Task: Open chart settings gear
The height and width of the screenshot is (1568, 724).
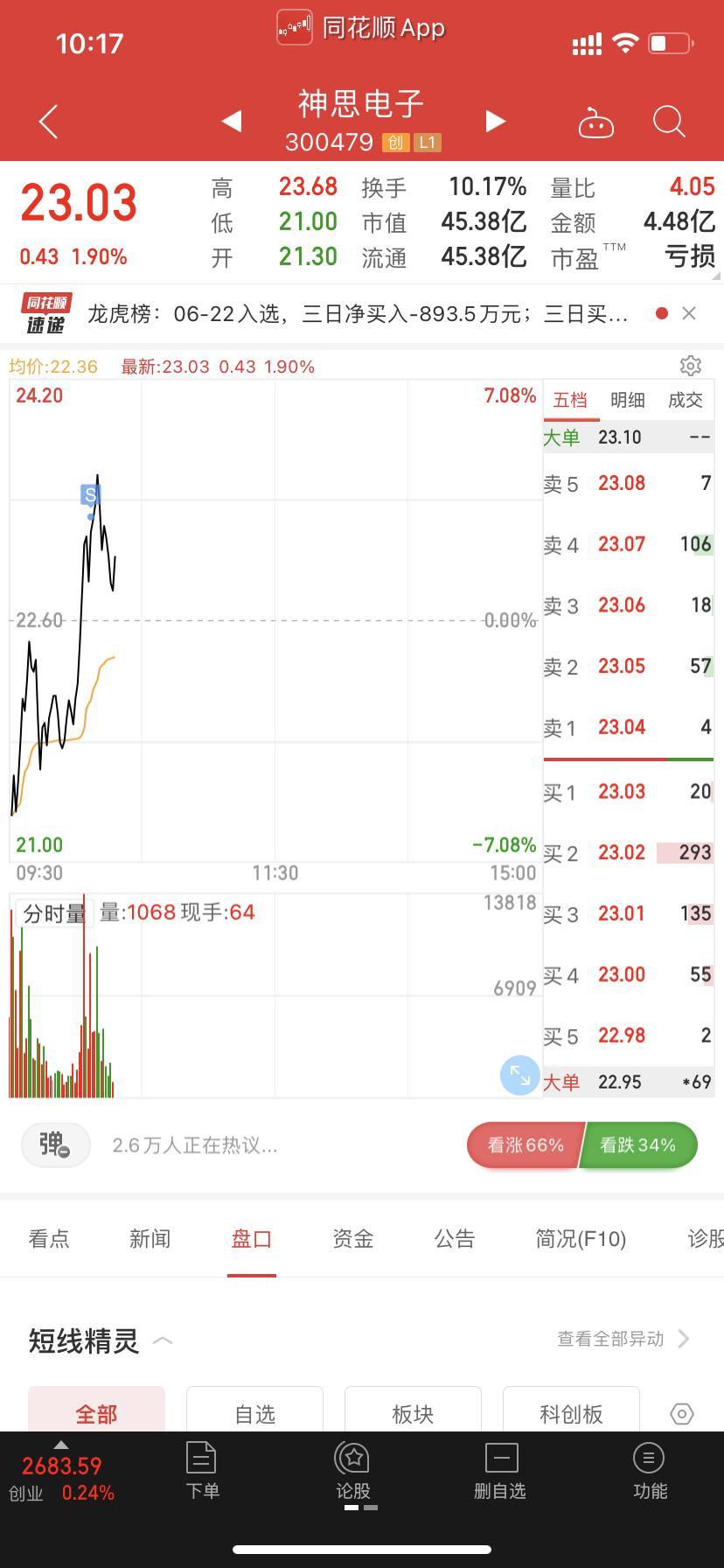Action: tap(691, 366)
